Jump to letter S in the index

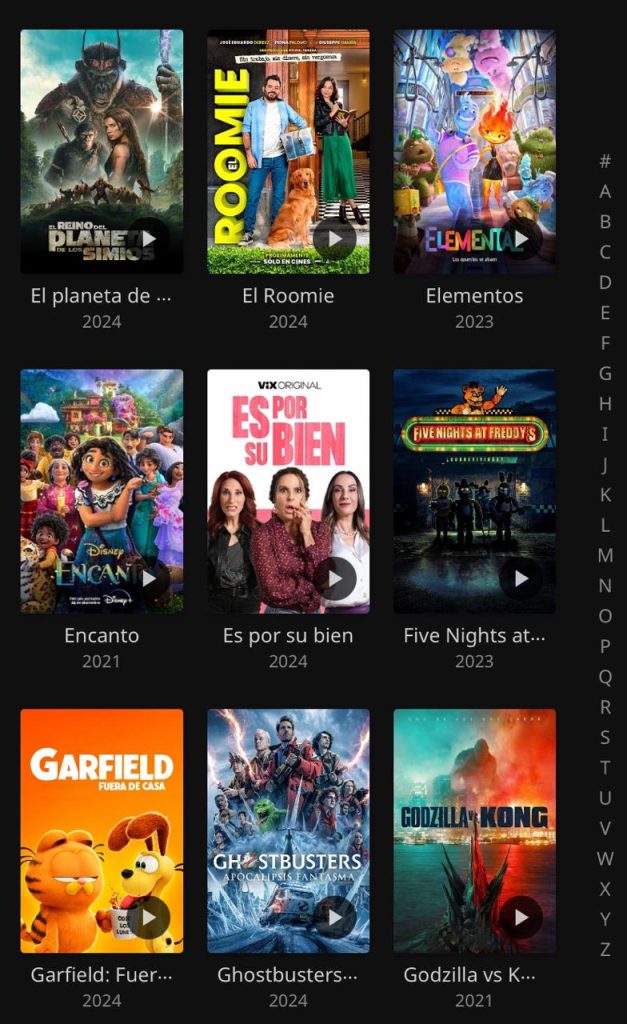[x=605, y=737]
